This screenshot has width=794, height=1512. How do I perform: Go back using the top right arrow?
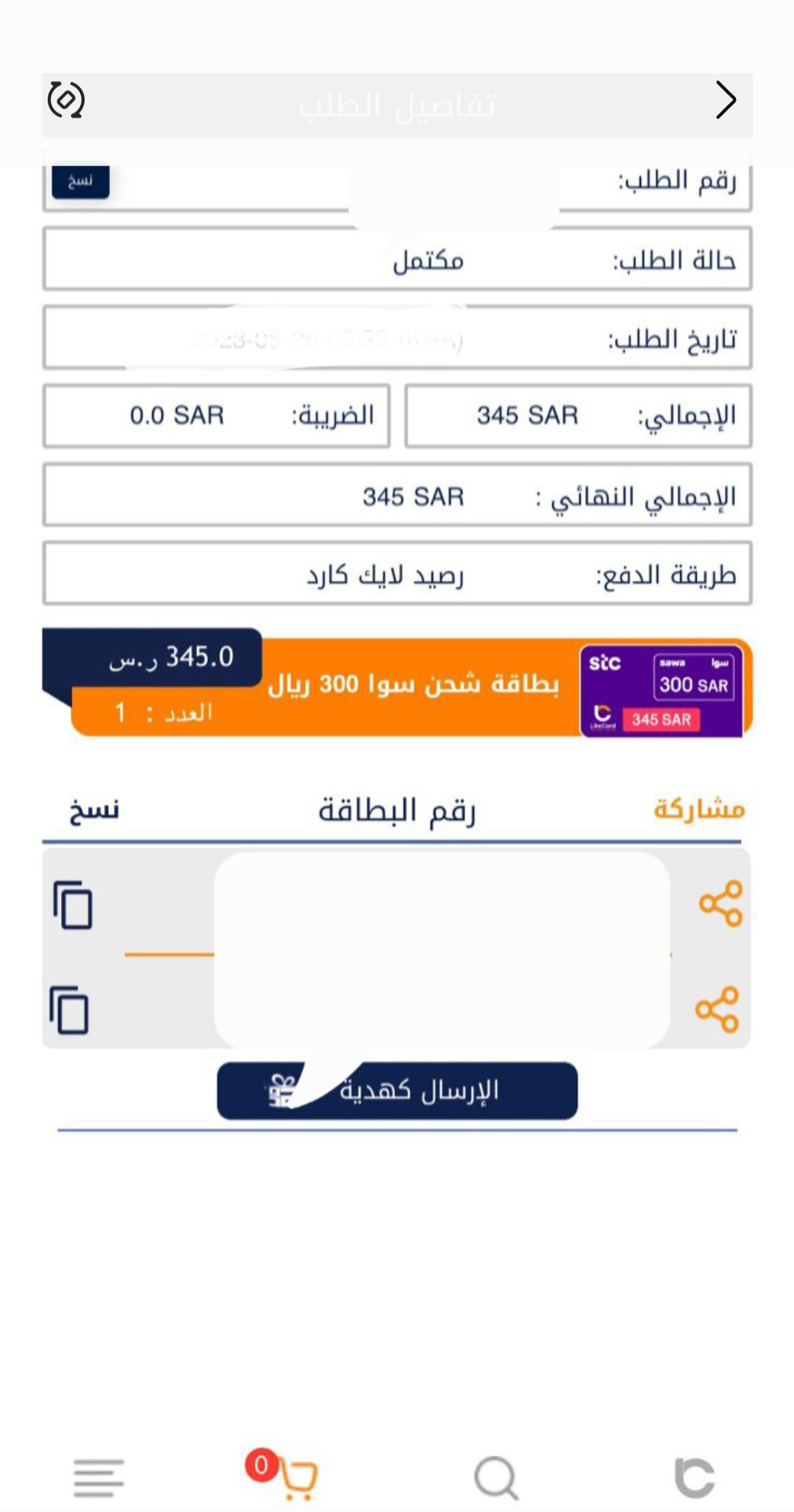coord(726,101)
